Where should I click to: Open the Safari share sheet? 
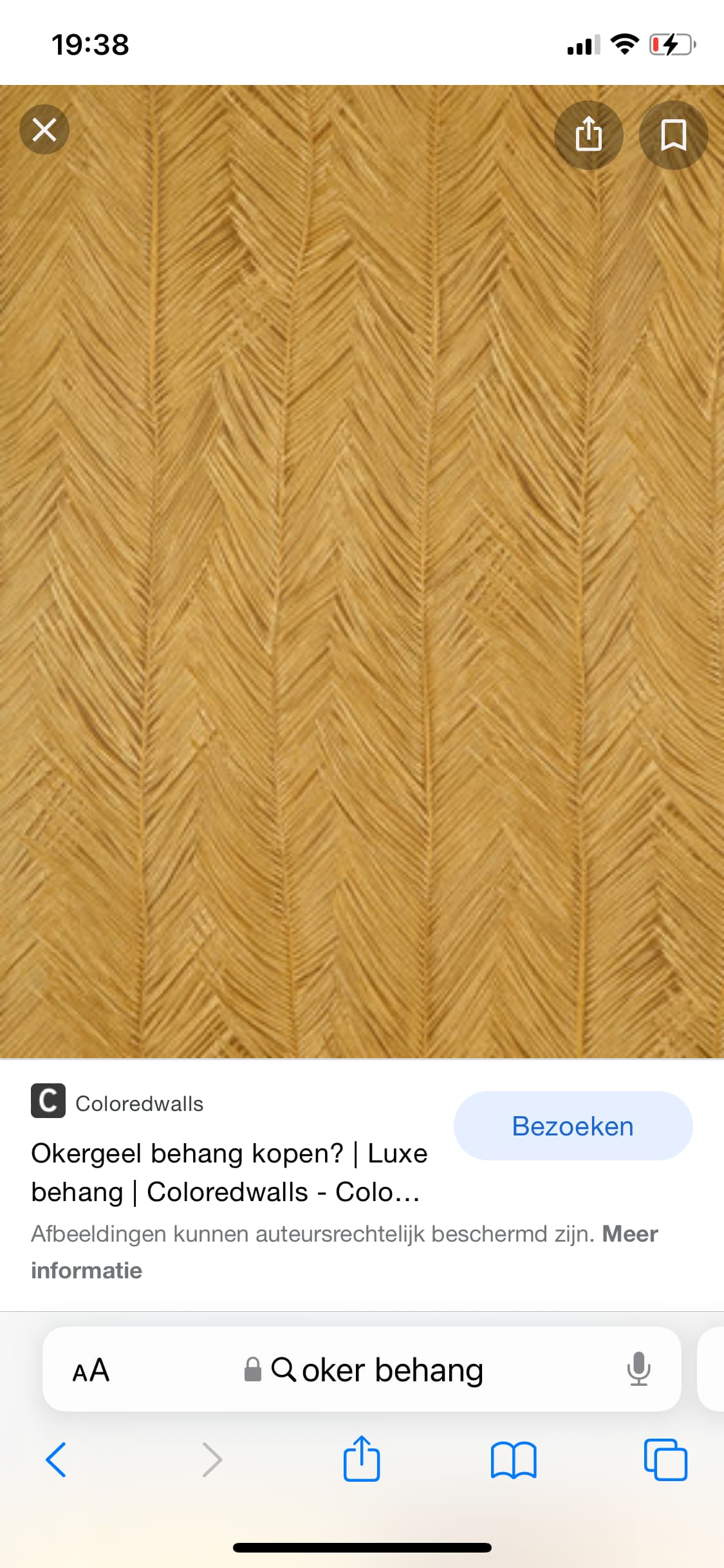pos(362,1458)
